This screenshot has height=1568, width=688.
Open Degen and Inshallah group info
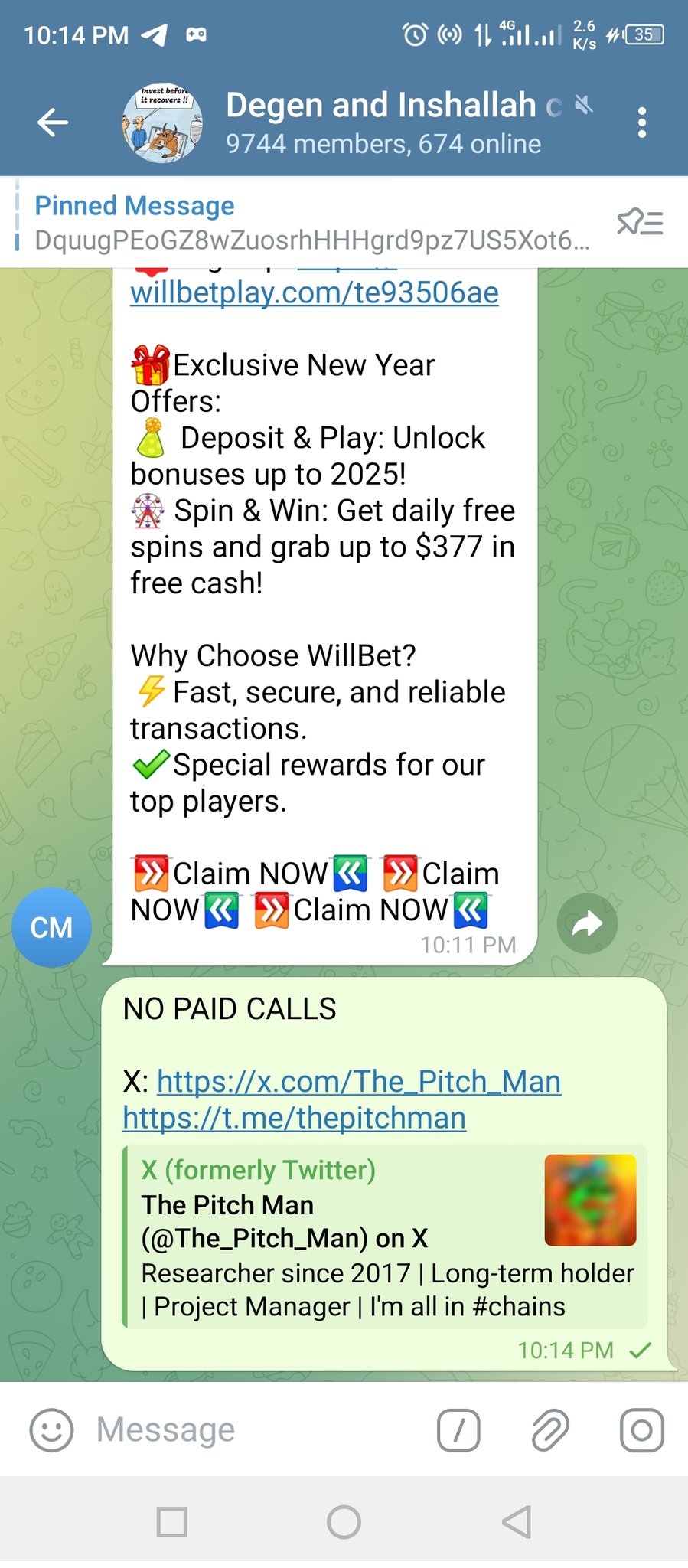coord(383,122)
